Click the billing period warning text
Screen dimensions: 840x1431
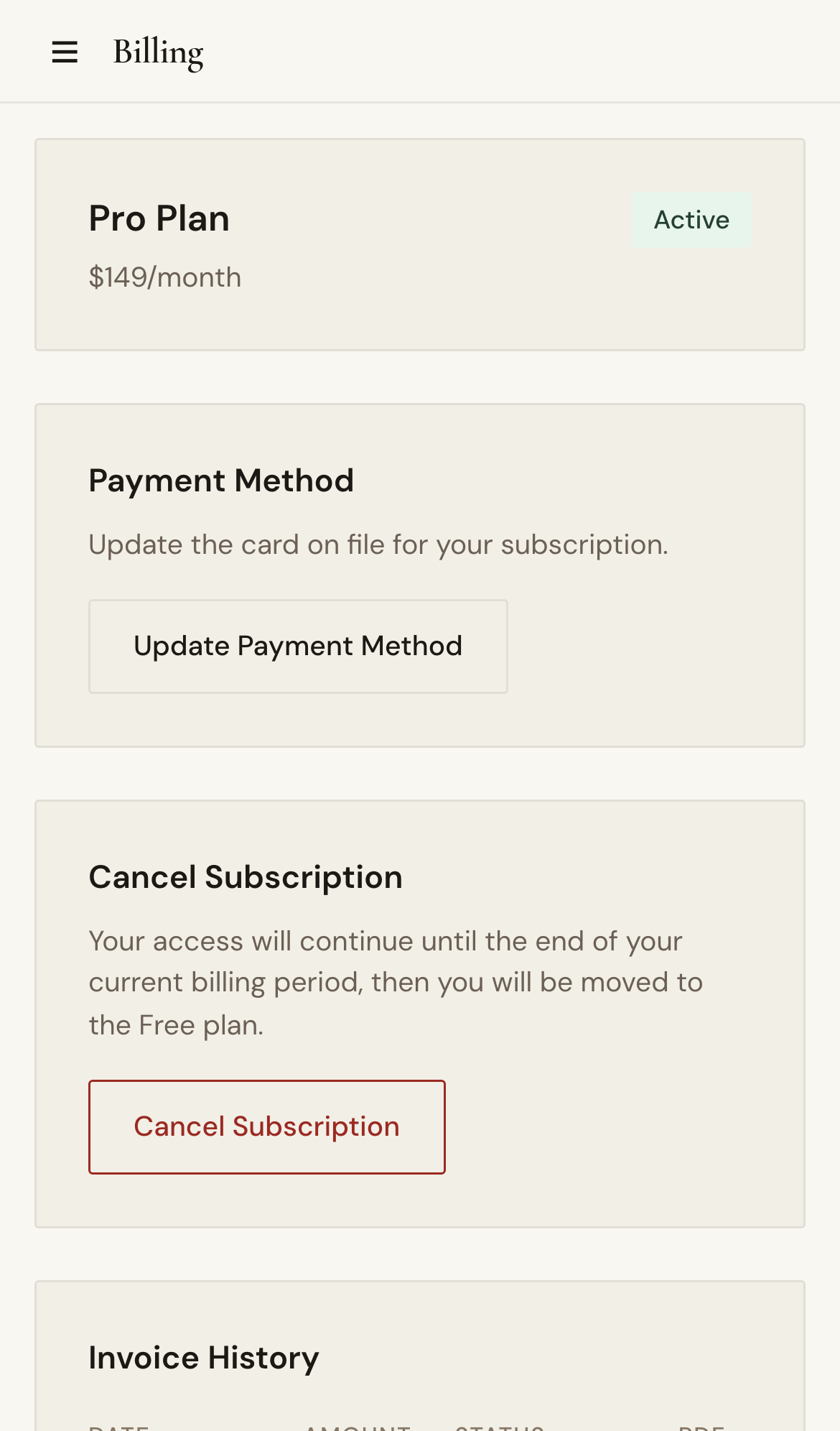[395, 981]
